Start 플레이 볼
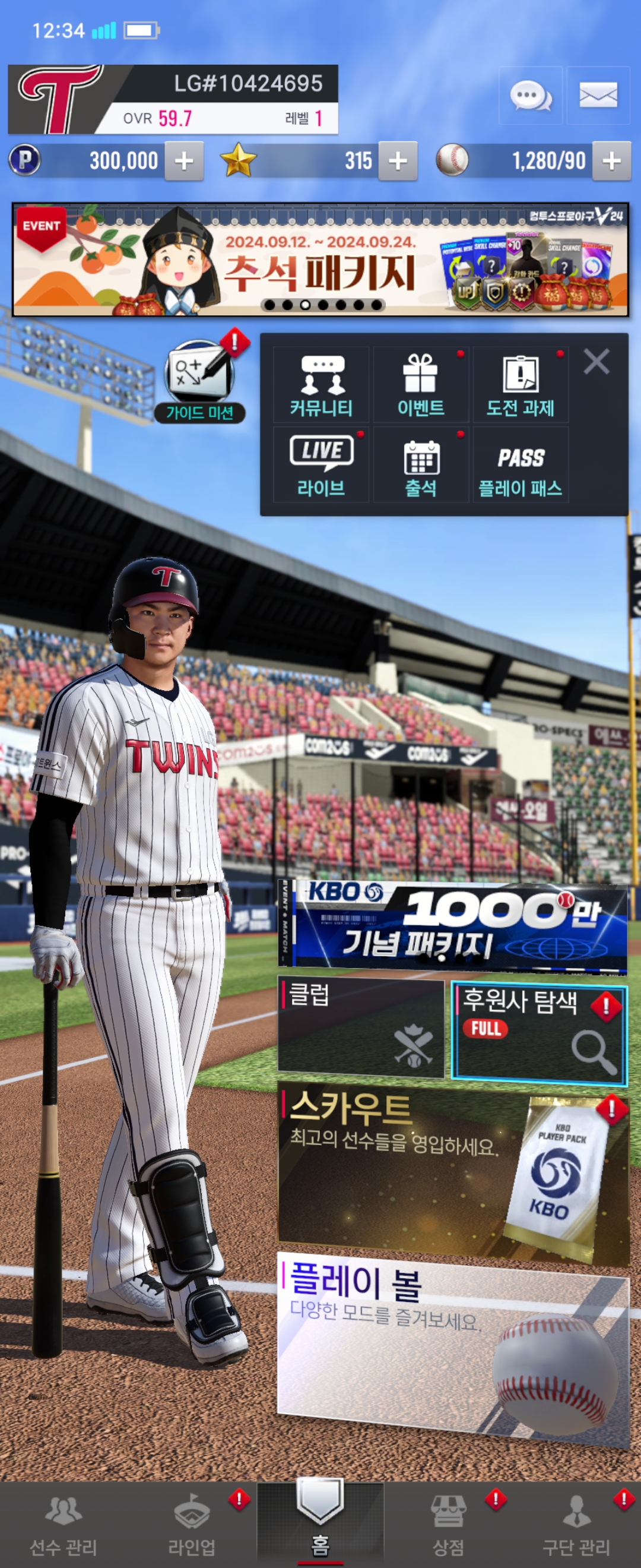Image resolution: width=641 pixels, height=1568 pixels. click(453, 1345)
